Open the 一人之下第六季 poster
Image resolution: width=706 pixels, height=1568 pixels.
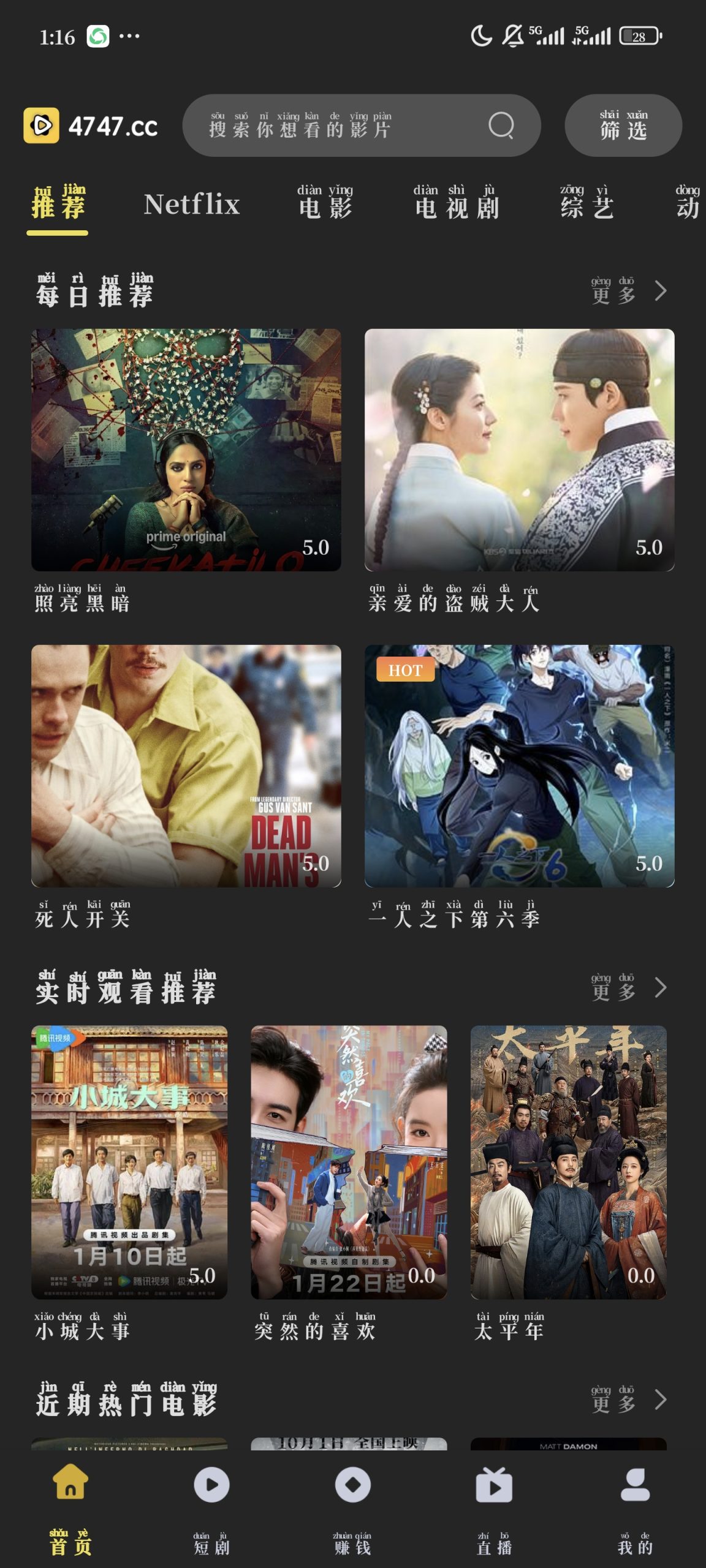[x=519, y=766]
